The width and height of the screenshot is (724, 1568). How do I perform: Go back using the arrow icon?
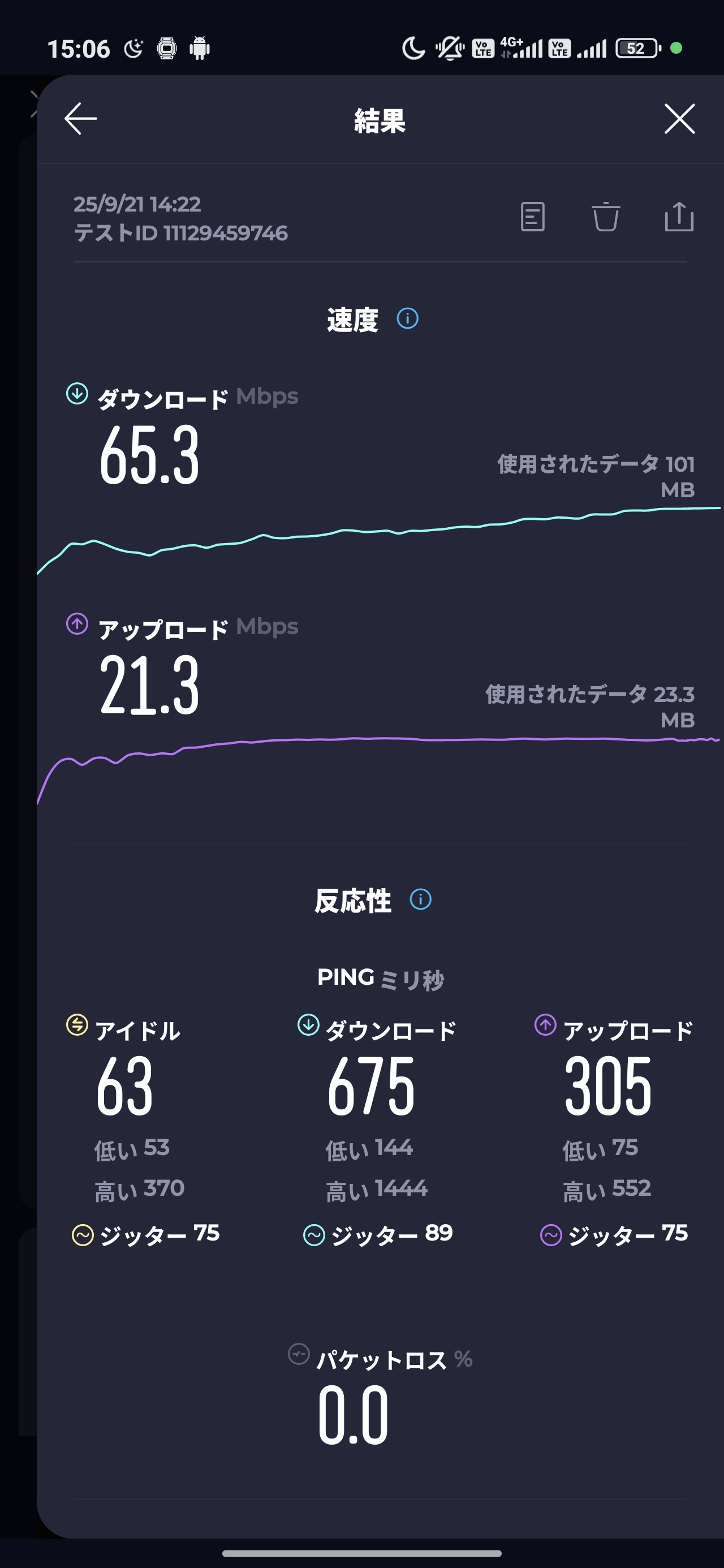click(x=81, y=119)
